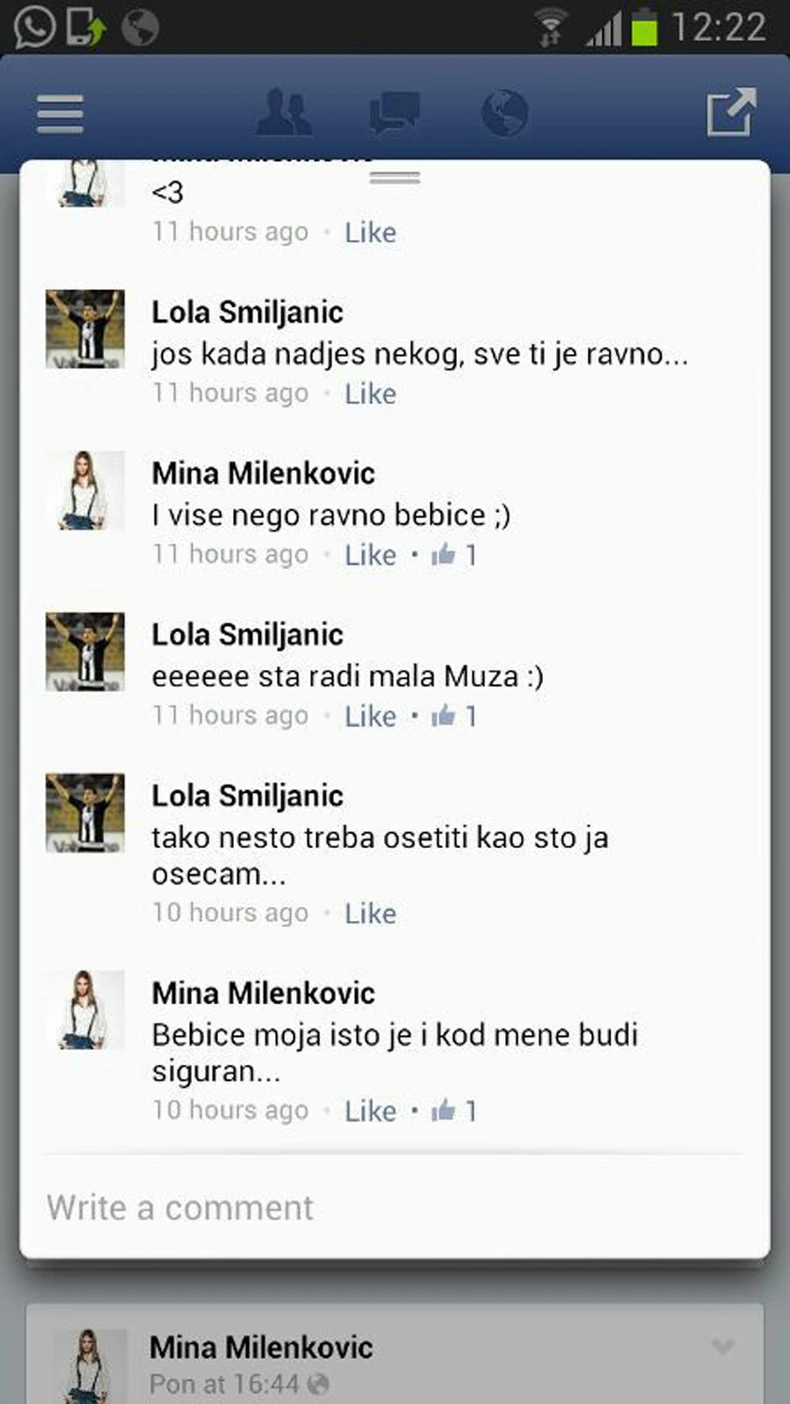Viewport: 790px width, 1404px height.
Task: View likes on "Bebice moja" comment
Action: (455, 1111)
